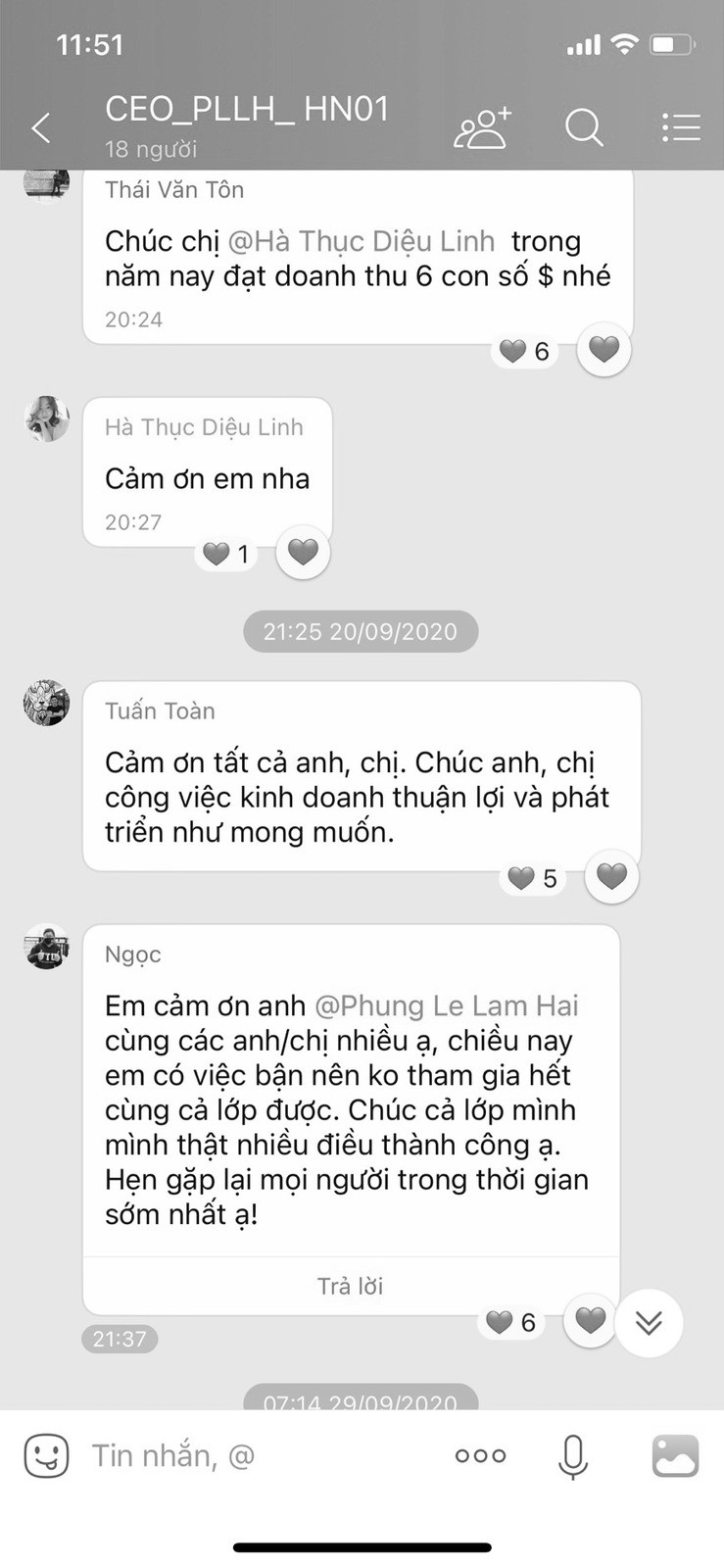Open the sticker and emoji picker
The width and height of the screenshot is (724, 1568).
coord(46,1455)
